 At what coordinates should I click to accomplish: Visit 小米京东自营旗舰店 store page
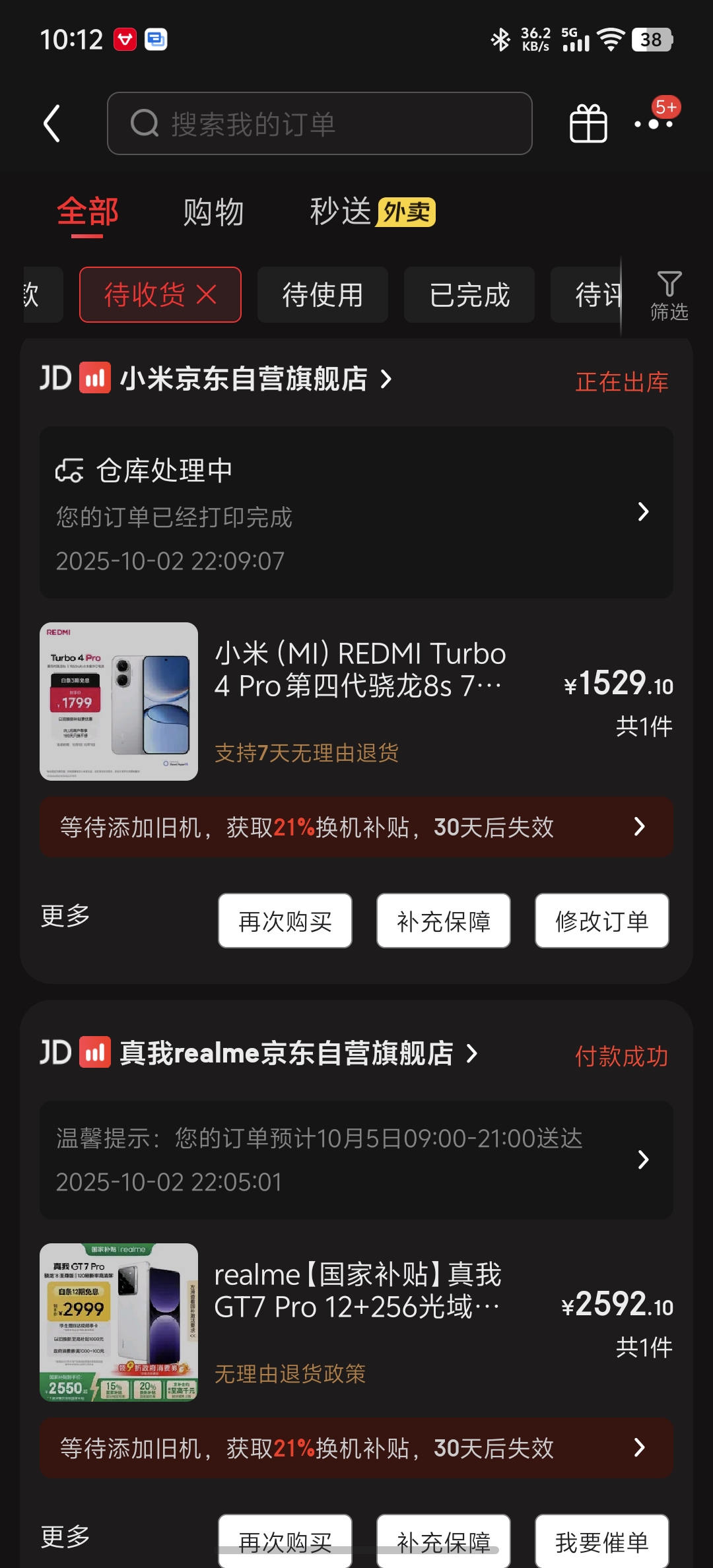pyautogui.click(x=244, y=379)
